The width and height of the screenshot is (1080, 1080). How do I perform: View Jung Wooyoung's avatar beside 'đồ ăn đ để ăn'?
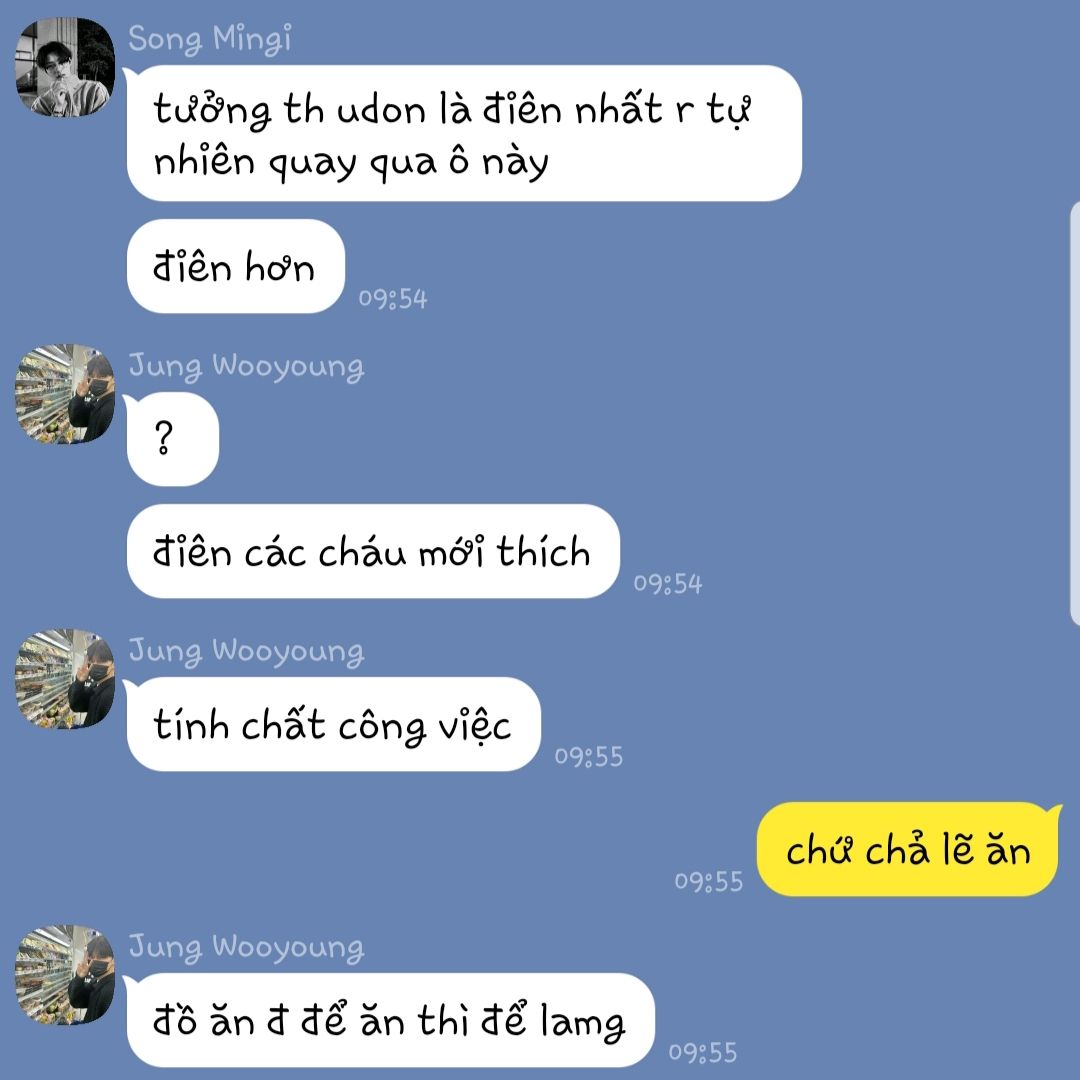tap(65, 975)
